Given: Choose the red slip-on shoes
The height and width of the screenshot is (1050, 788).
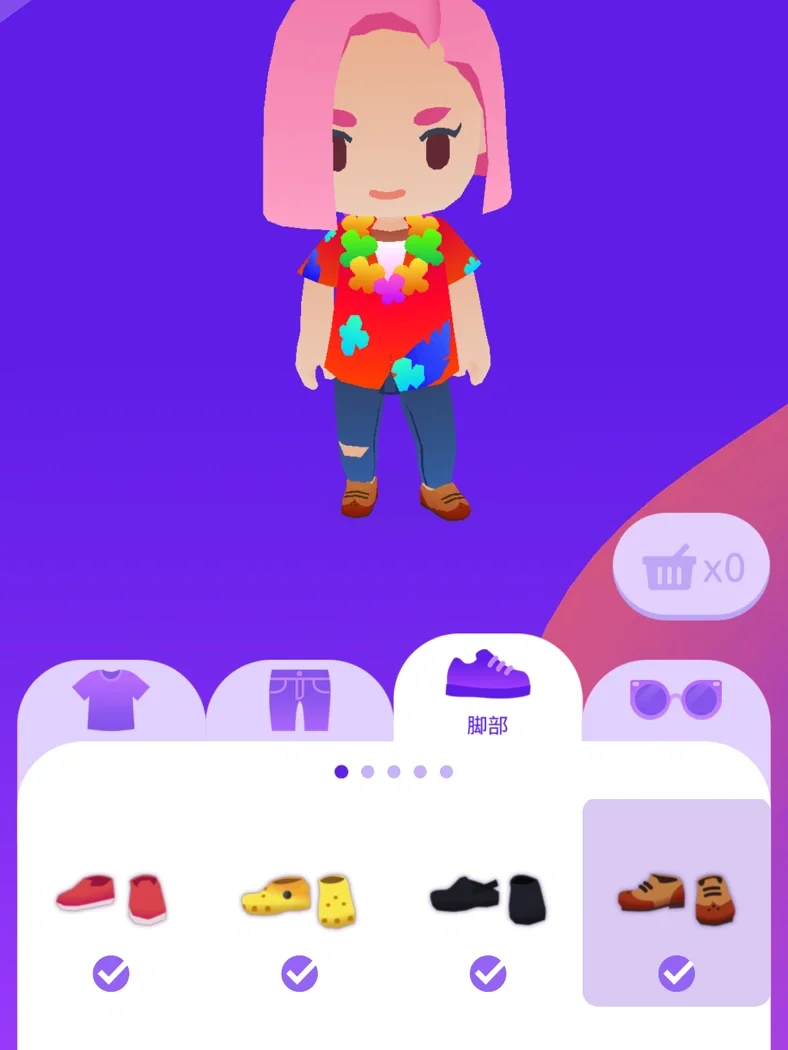Looking at the screenshot, I should pyautogui.click(x=111, y=899).
